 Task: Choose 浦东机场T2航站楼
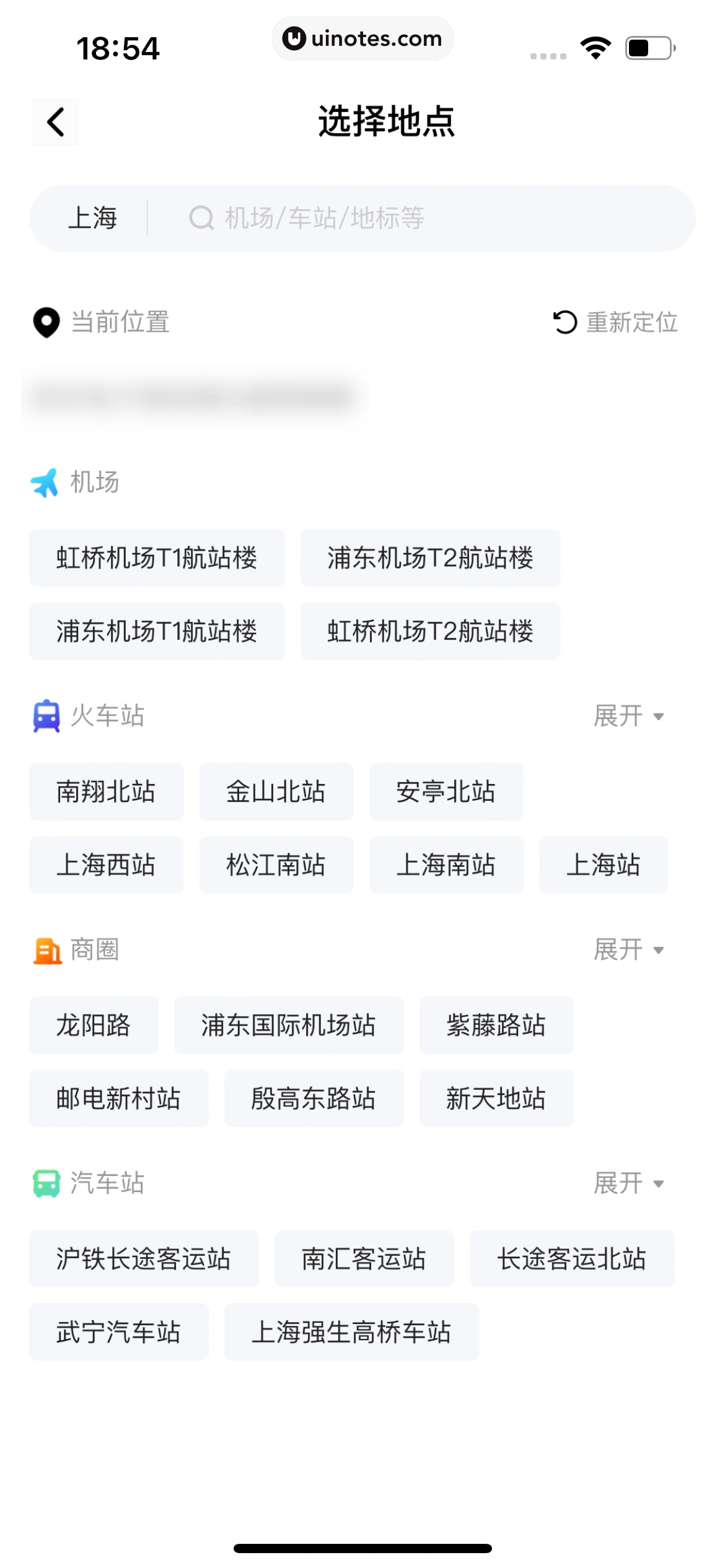(x=430, y=558)
